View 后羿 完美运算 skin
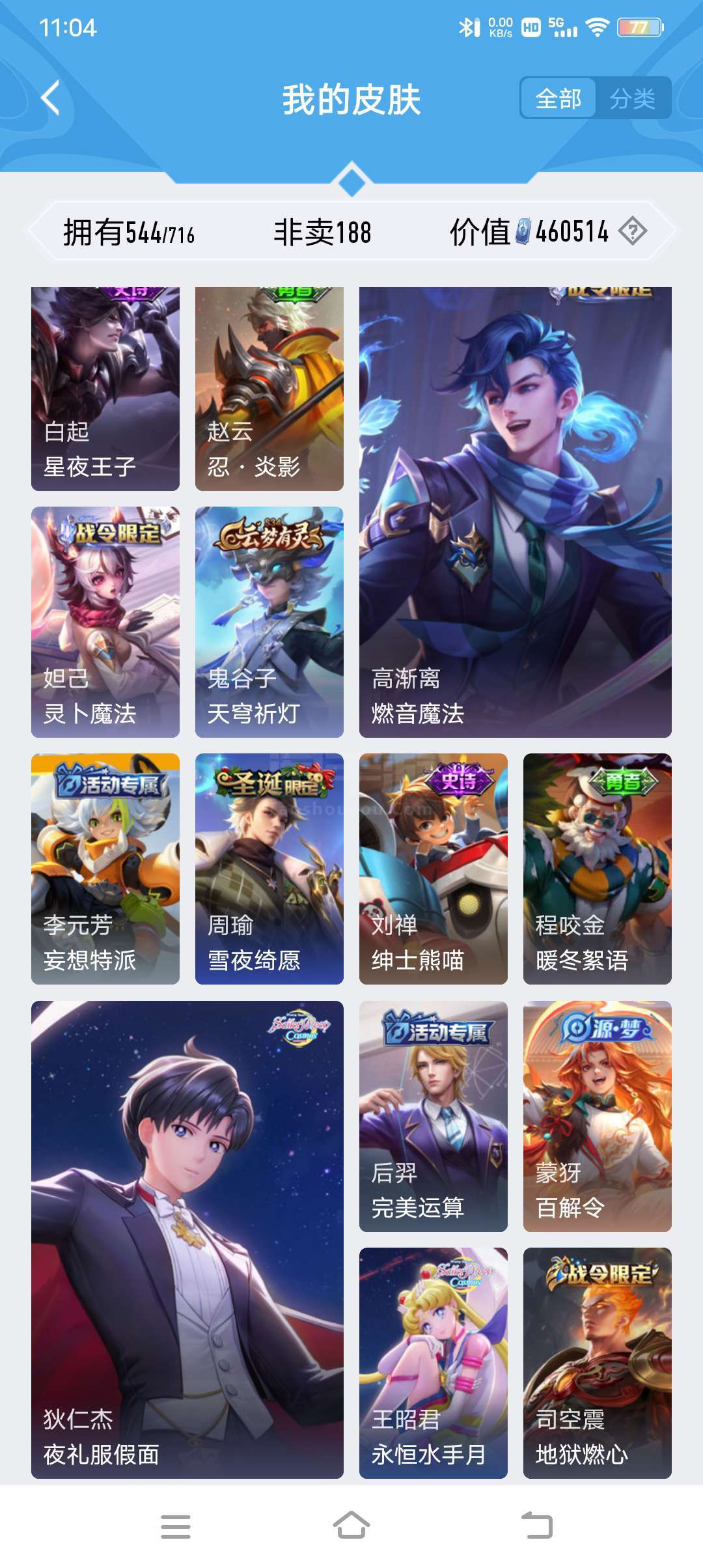Viewport: 703px width, 1568px height. [x=434, y=1116]
